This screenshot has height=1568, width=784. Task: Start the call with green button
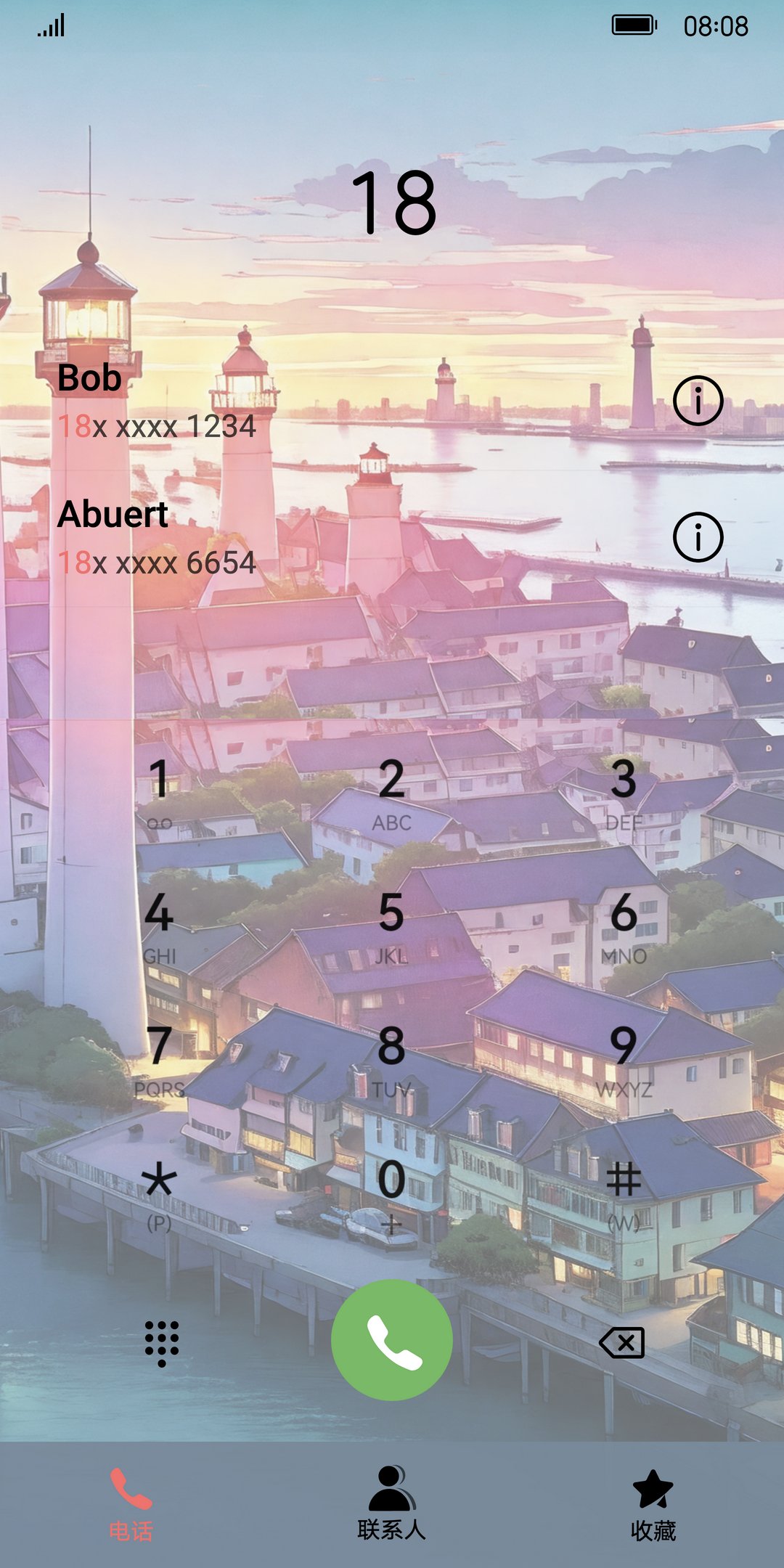coord(392,1340)
